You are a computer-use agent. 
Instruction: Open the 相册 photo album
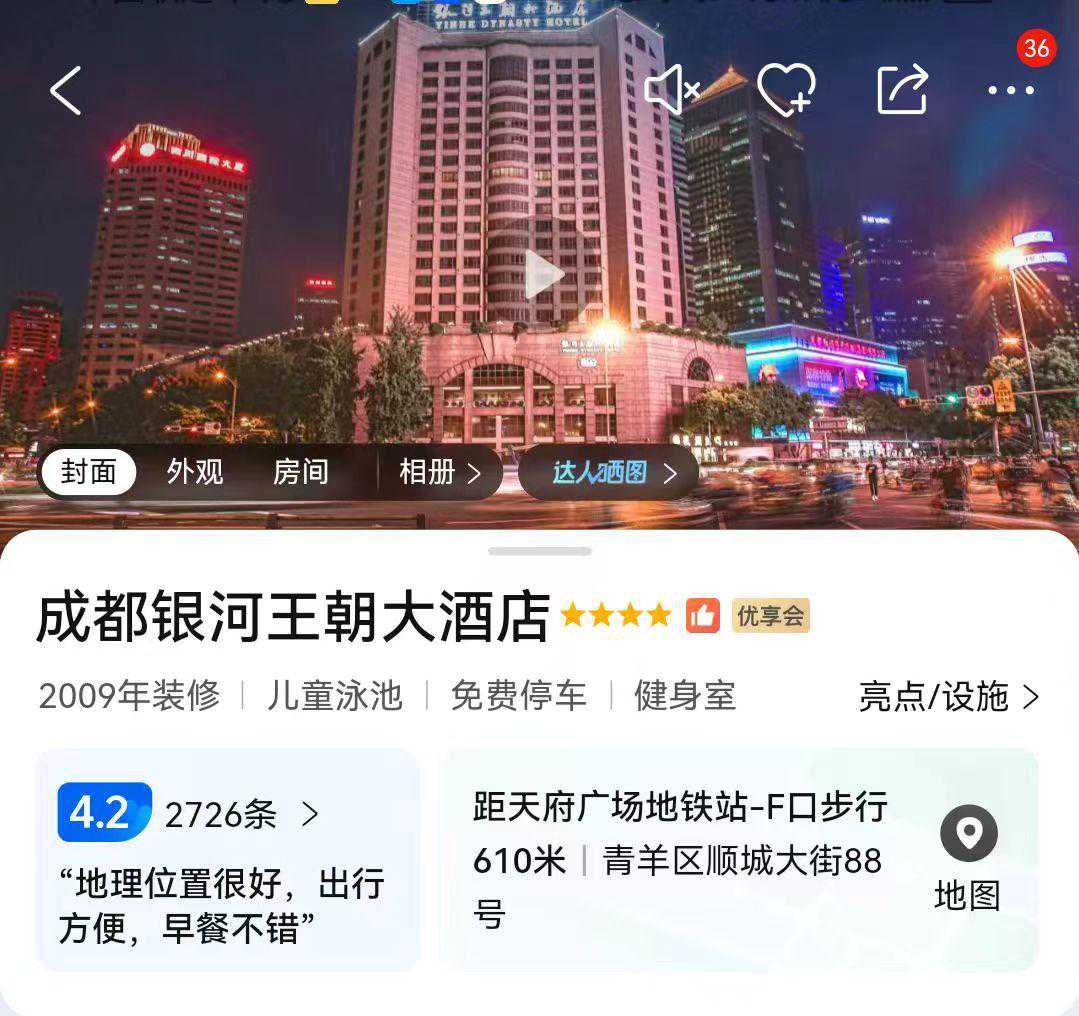(x=440, y=472)
